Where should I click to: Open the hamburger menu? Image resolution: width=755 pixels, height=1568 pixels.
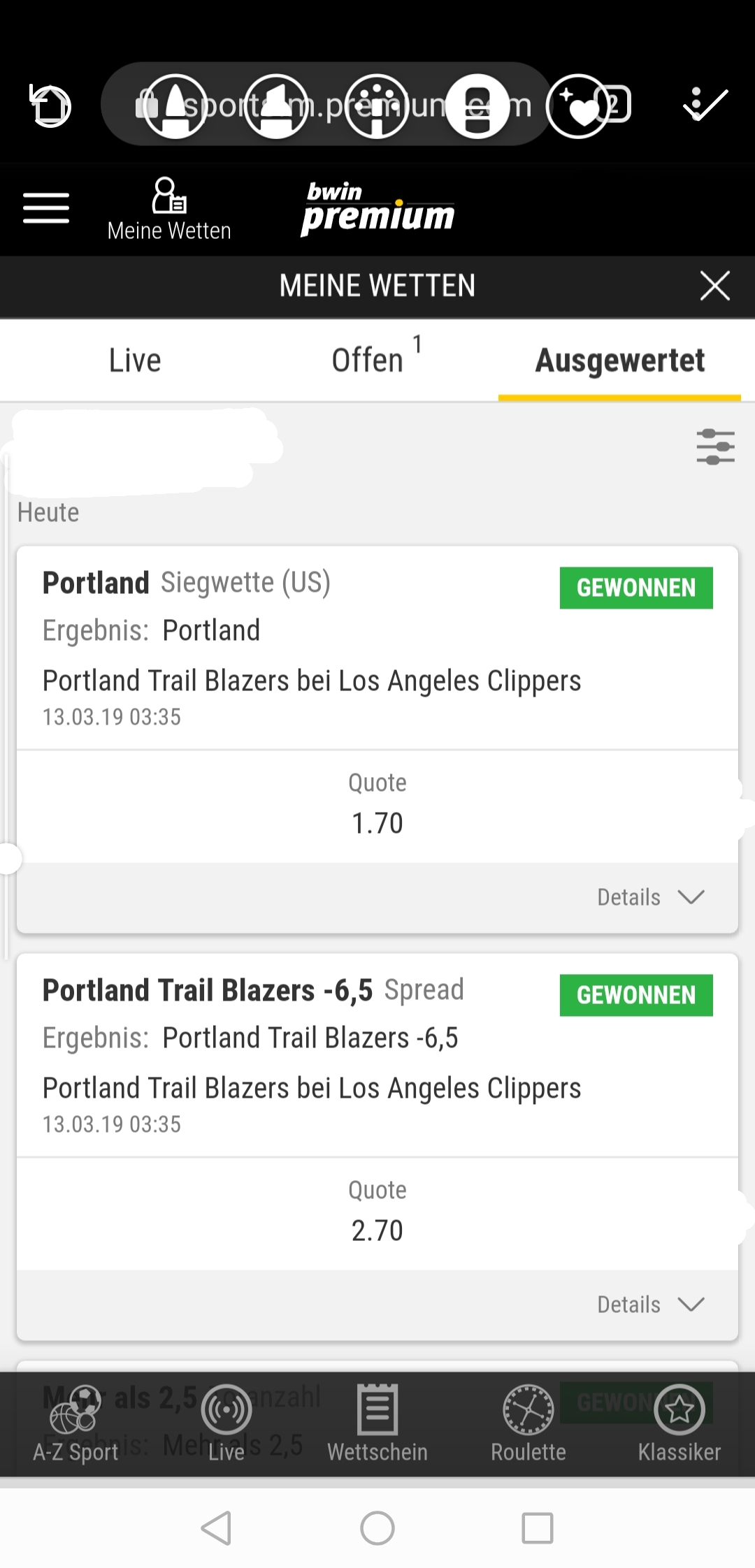click(x=46, y=208)
